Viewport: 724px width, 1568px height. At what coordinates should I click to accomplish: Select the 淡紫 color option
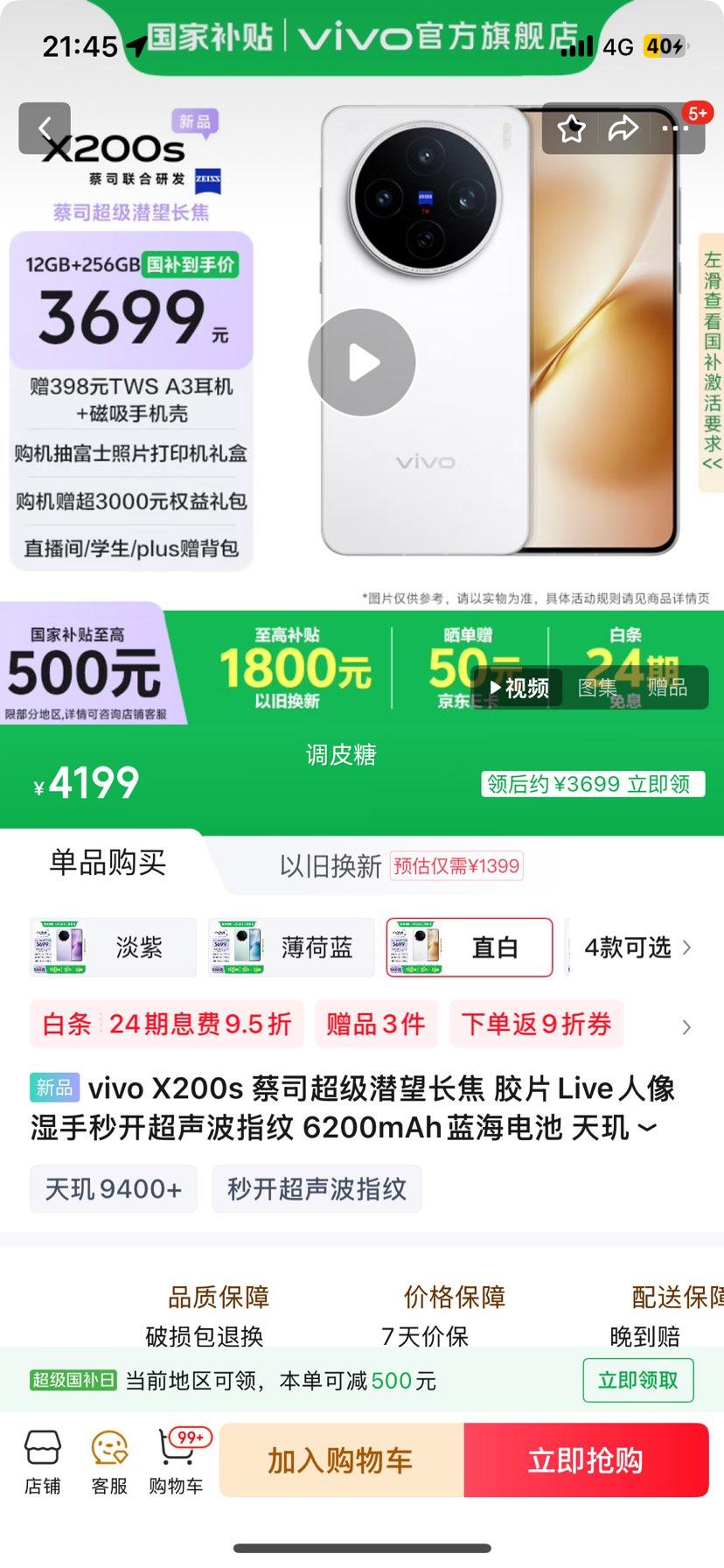click(112, 948)
